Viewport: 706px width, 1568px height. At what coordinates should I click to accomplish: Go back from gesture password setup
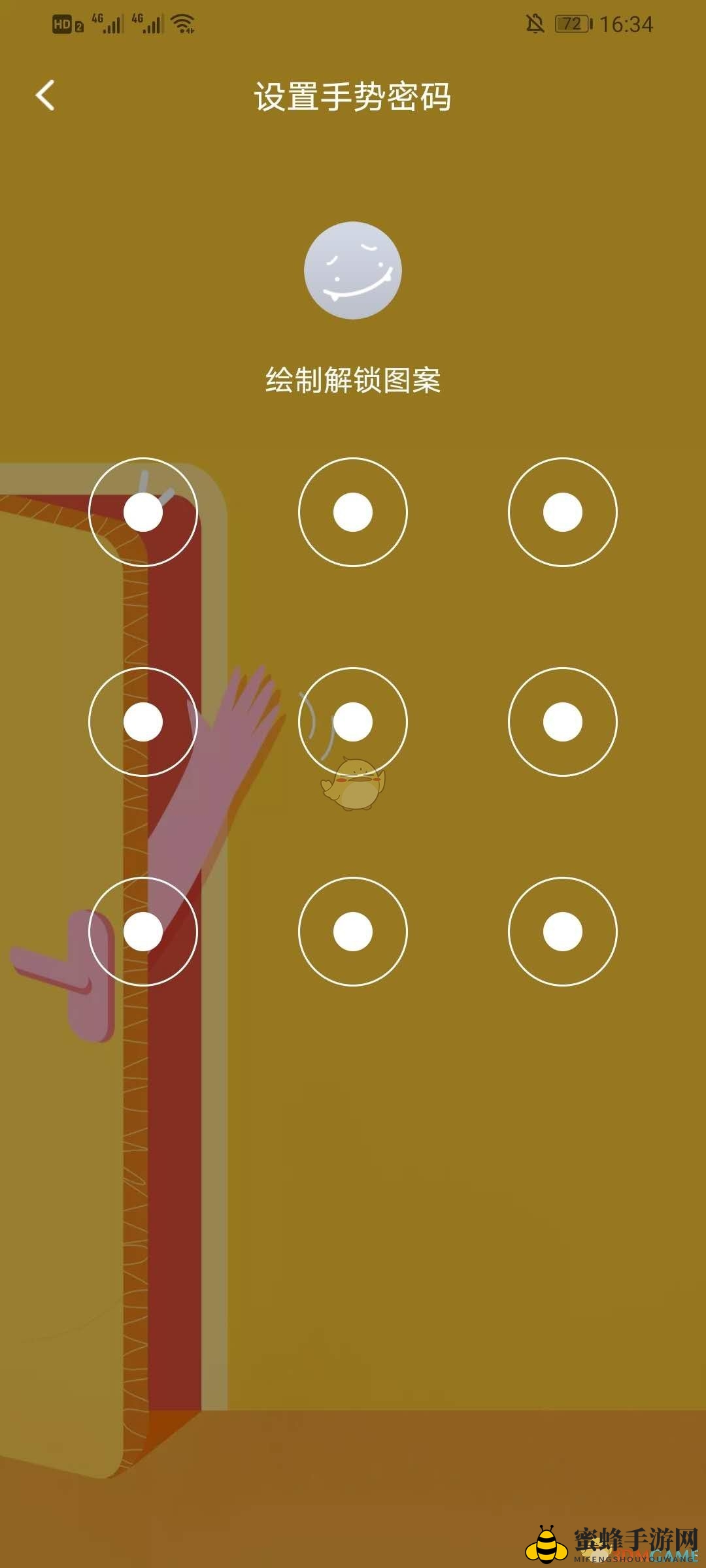pyautogui.click(x=45, y=96)
